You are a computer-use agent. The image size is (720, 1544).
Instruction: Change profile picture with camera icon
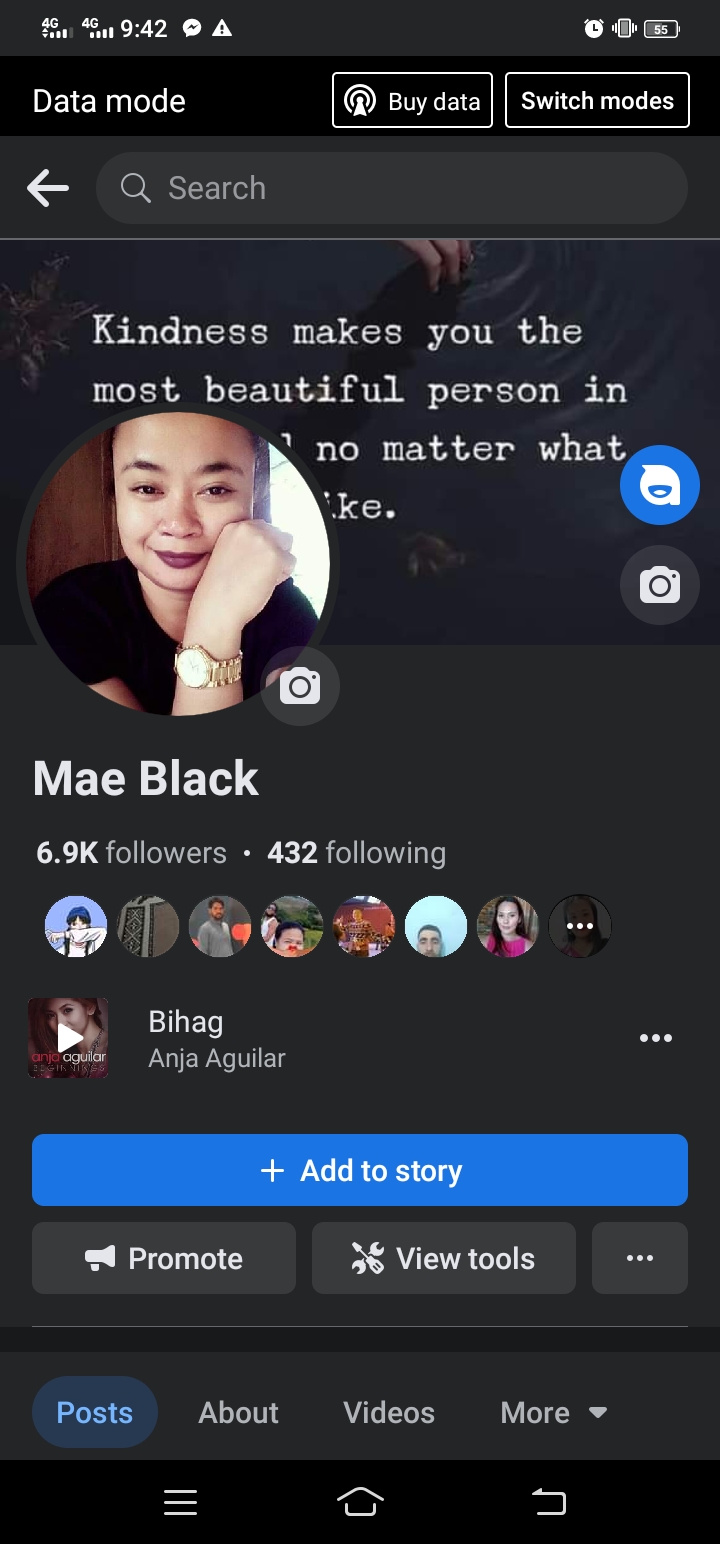[x=300, y=686]
